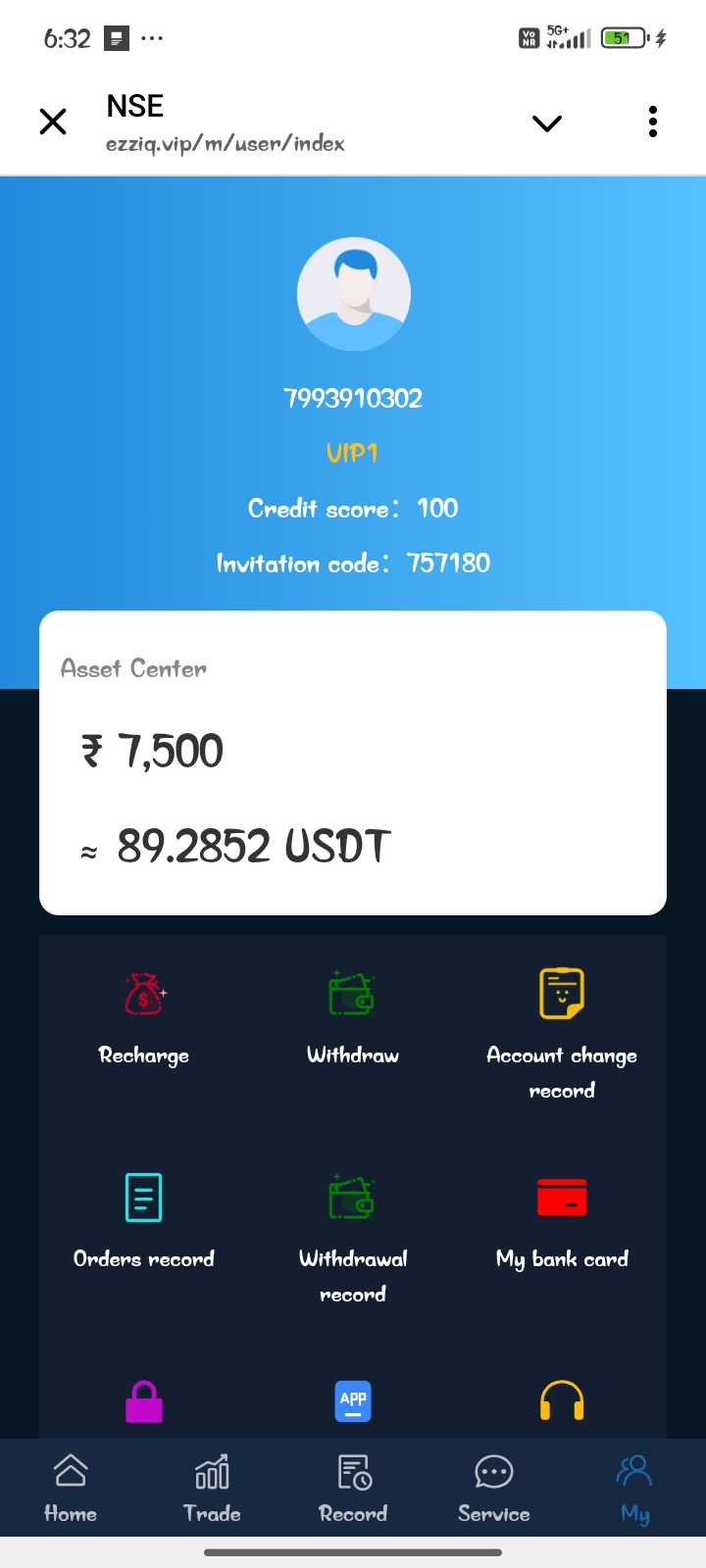Tap the profile avatar picture

pyautogui.click(x=353, y=294)
